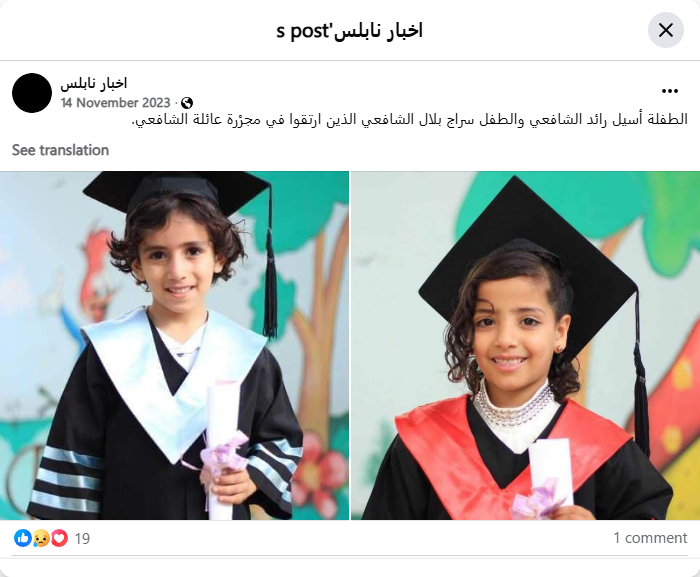The image size is (700, 577).
Task: Open the left graduation photo
Action: tap(175, 345)
